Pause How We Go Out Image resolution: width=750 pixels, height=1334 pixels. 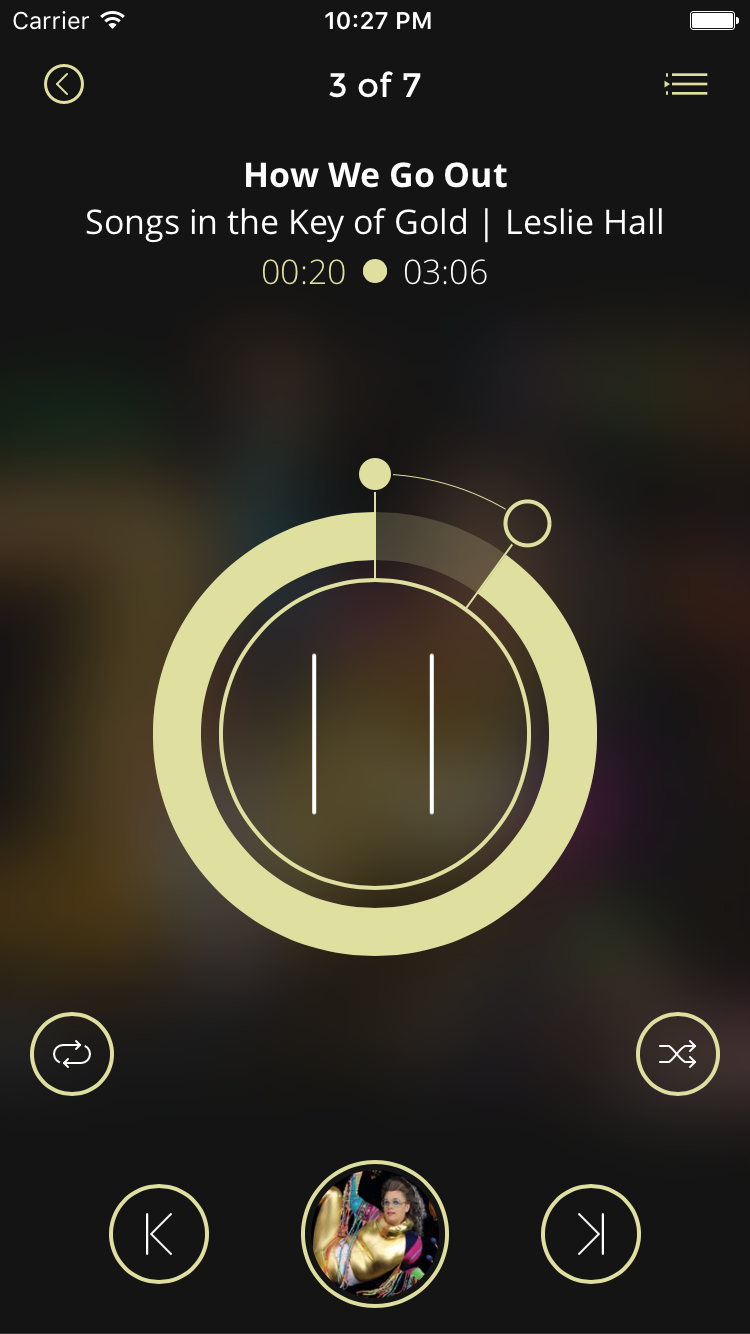pyautogui.click(x=374, y=734)
